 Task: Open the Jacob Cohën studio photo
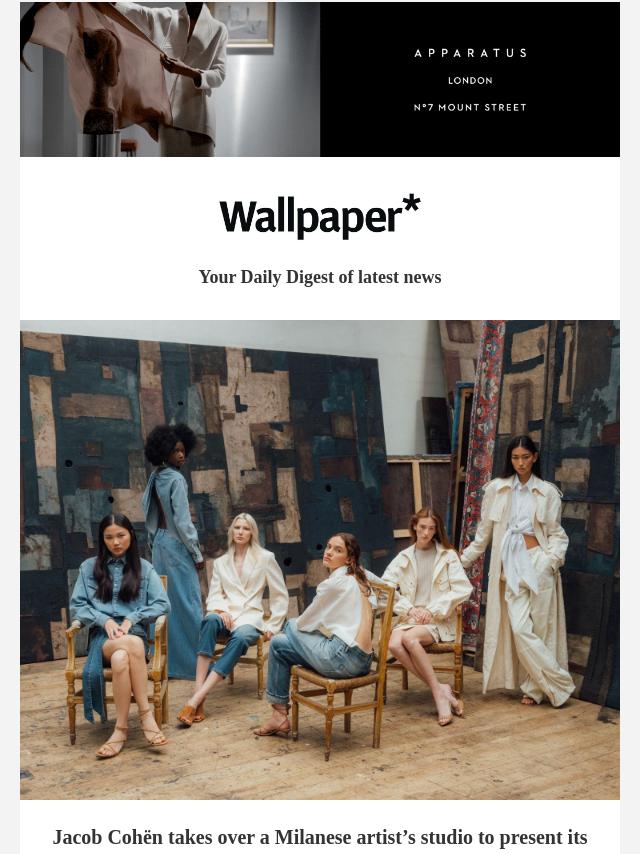[x=320, y=559]
